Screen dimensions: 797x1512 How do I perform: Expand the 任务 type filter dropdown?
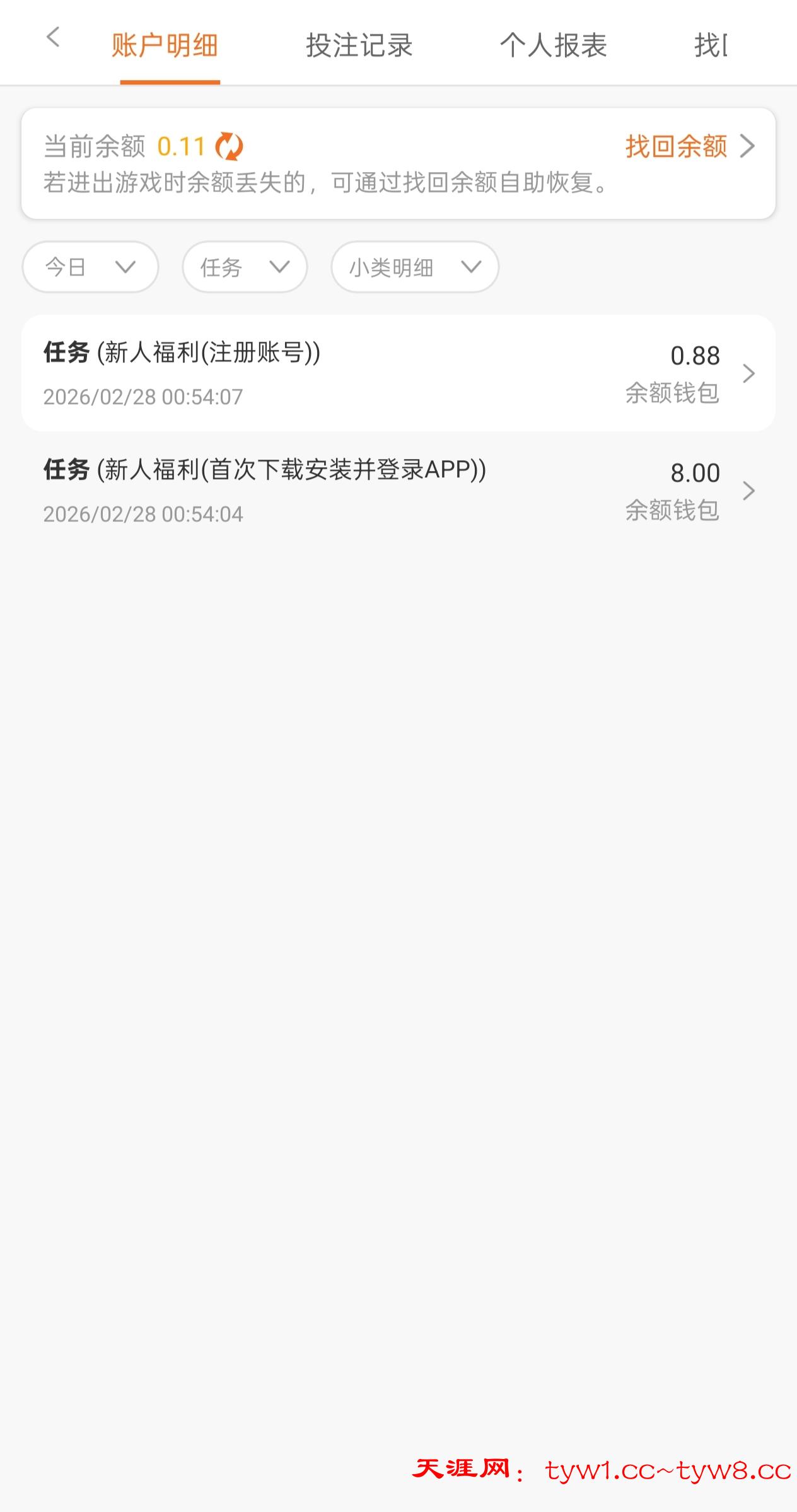[x=245, y=267]
